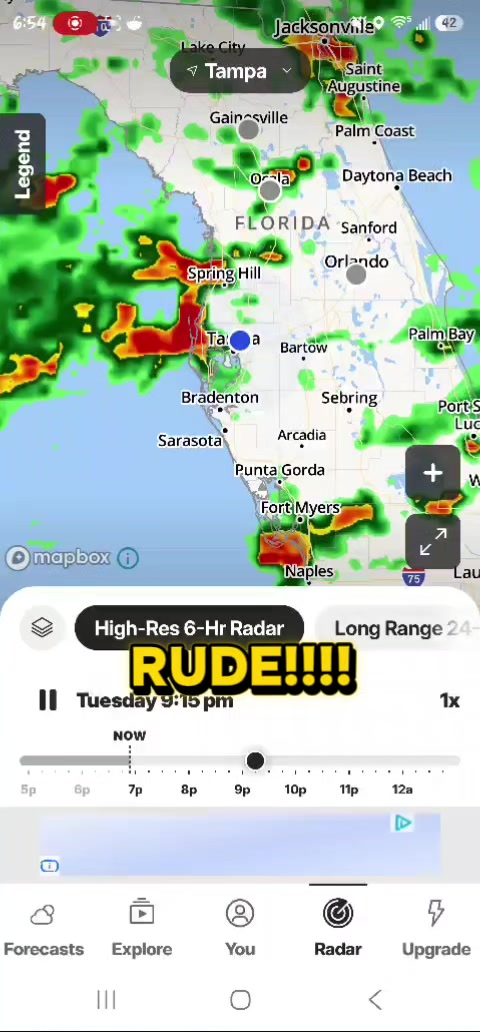Switch to the Forecasts tab

click(x=43, y=930)
